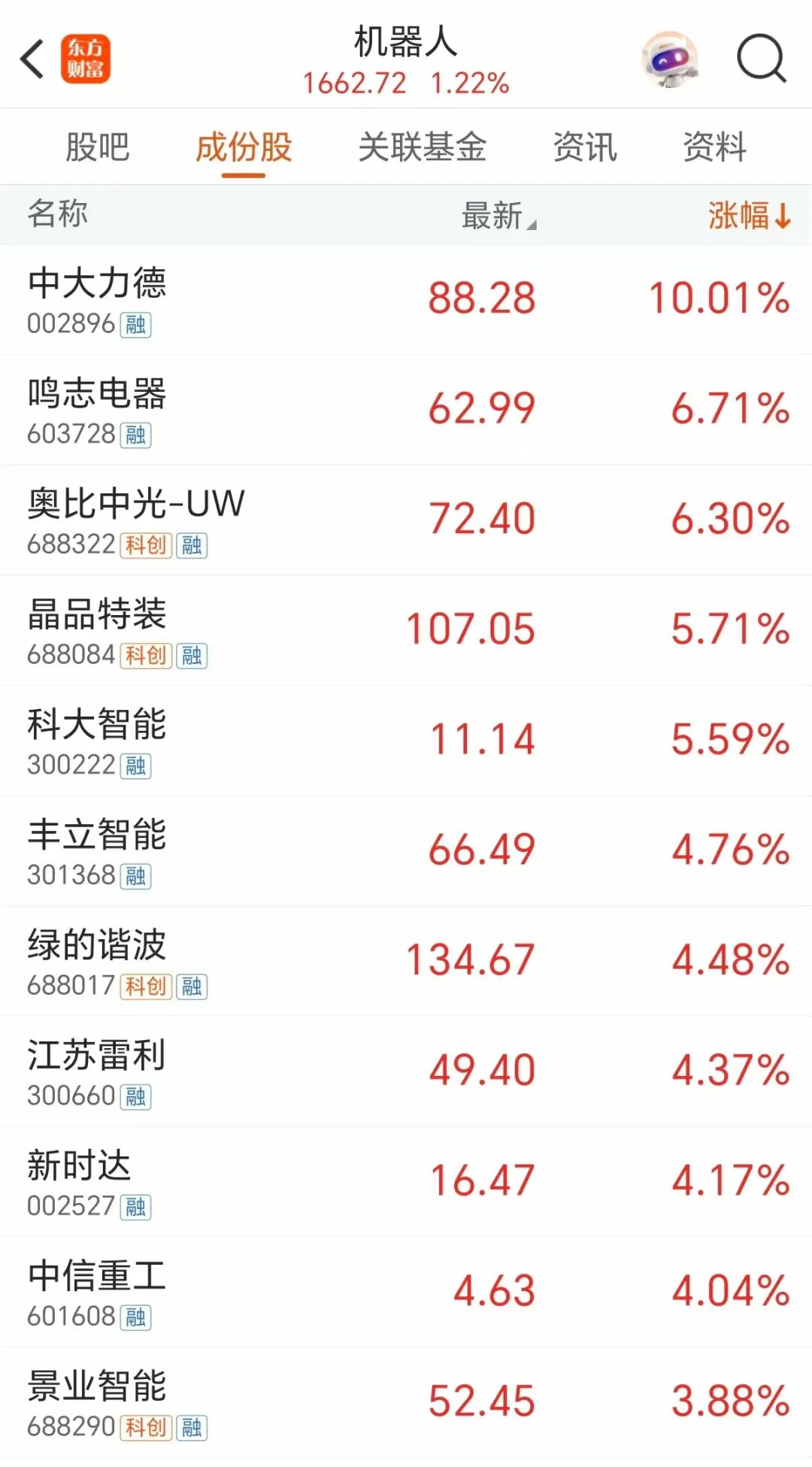Open the 资讯 tab

(585, 147)
